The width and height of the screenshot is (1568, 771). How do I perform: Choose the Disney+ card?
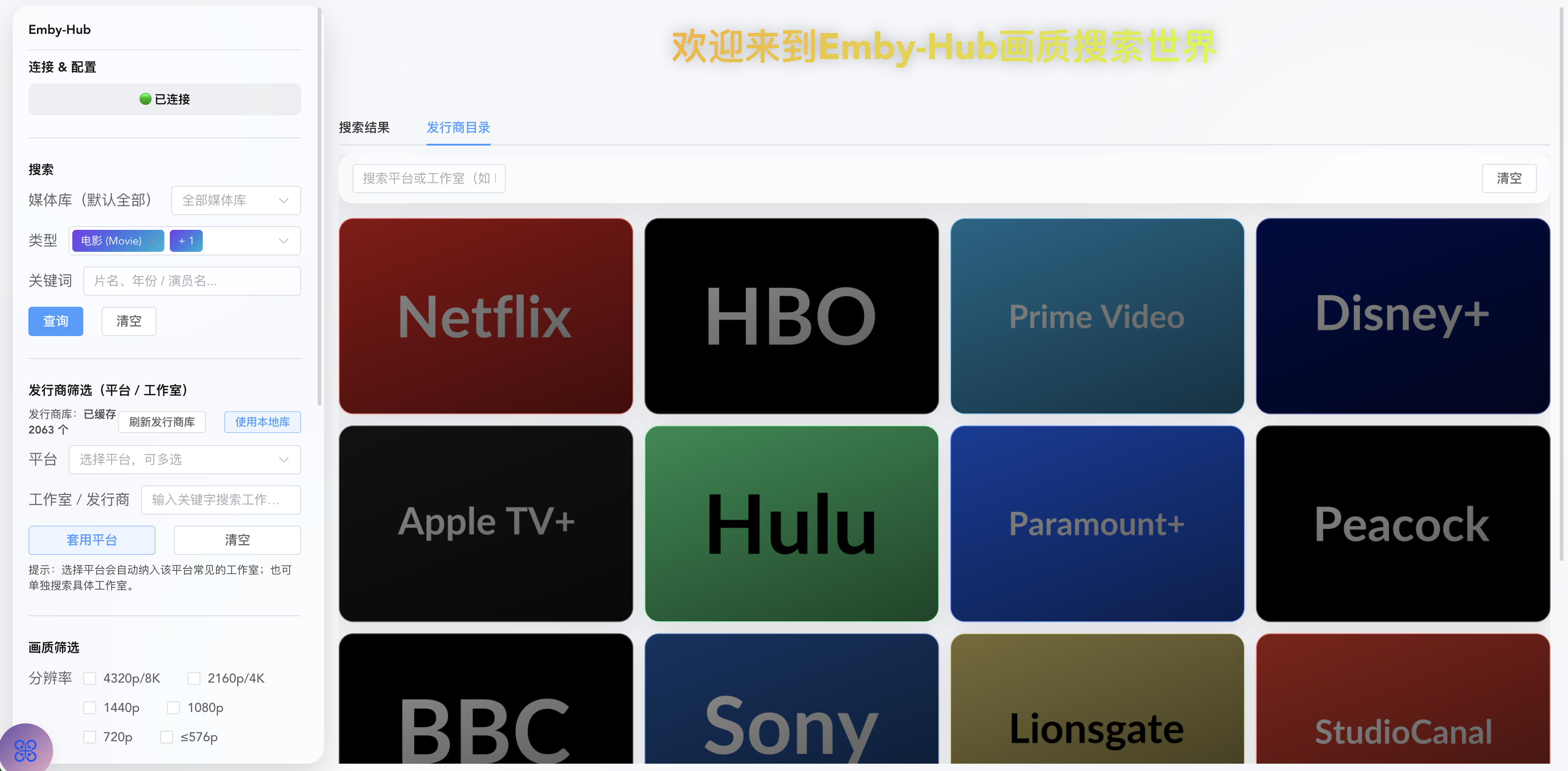click(1402, 316)
